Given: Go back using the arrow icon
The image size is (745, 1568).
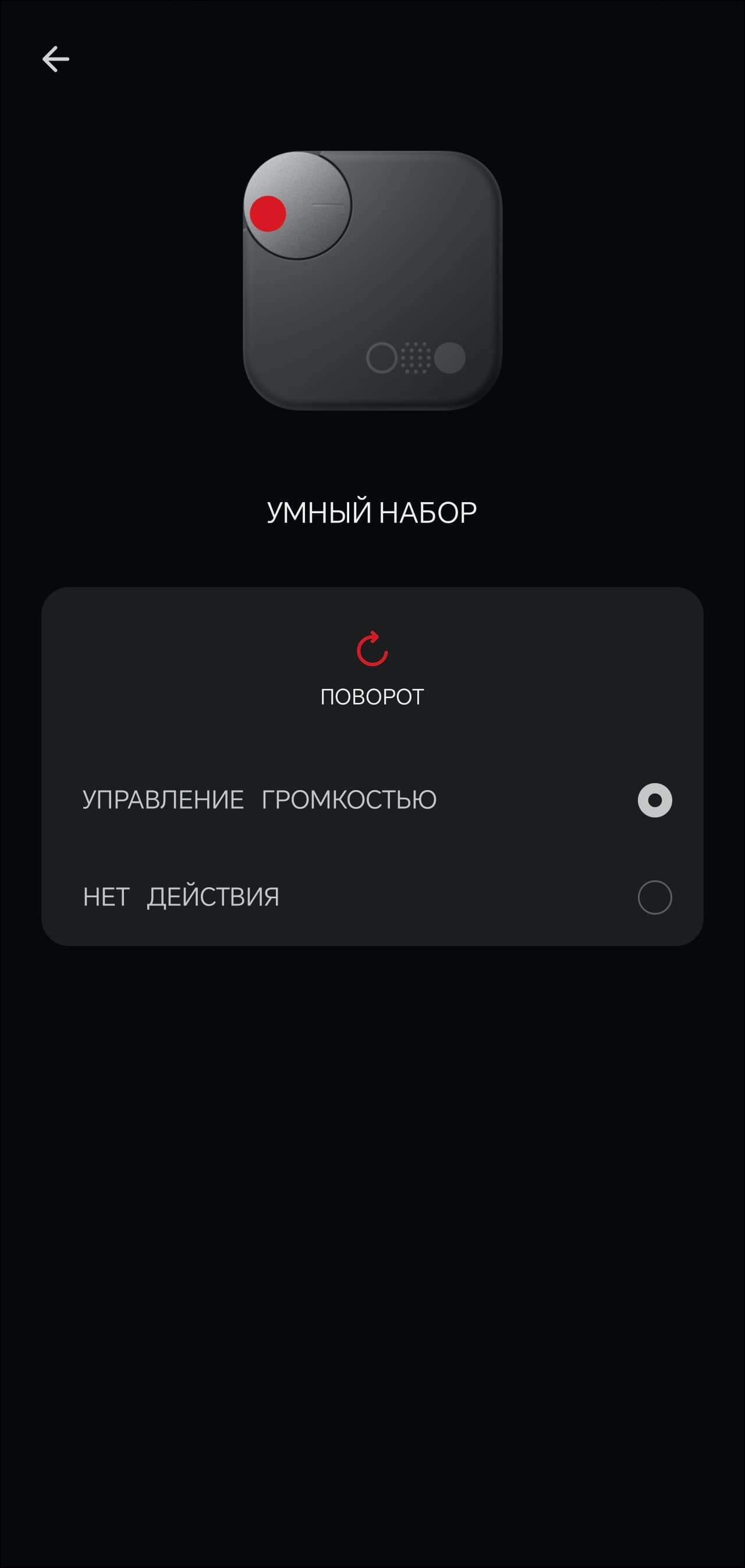Looking at the screenshot, I should 55,59.
